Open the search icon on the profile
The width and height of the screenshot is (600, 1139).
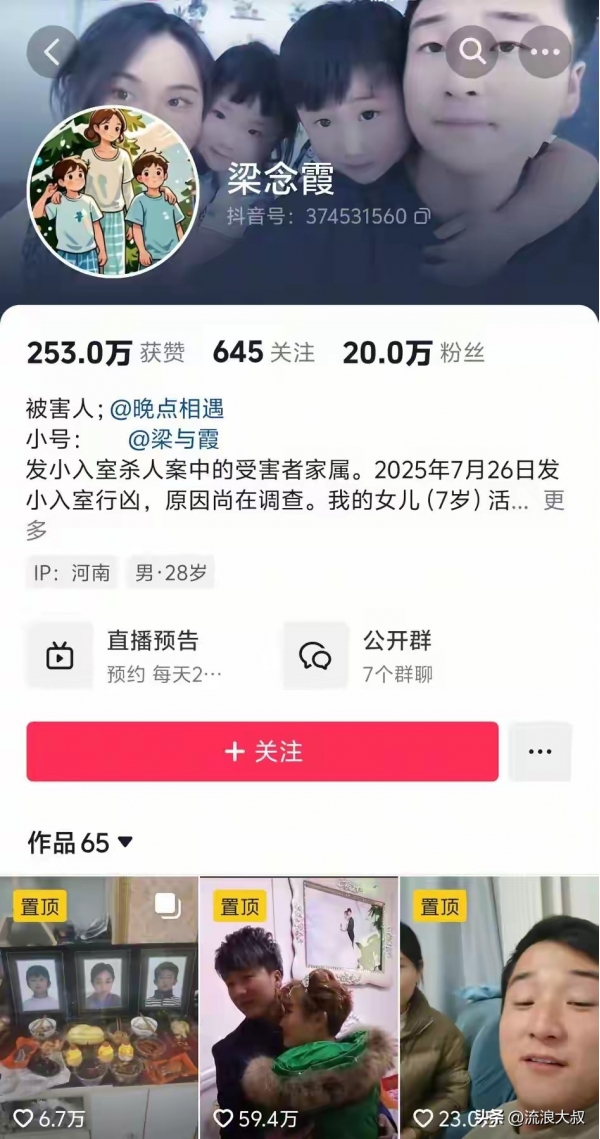[x=472, y=52]
